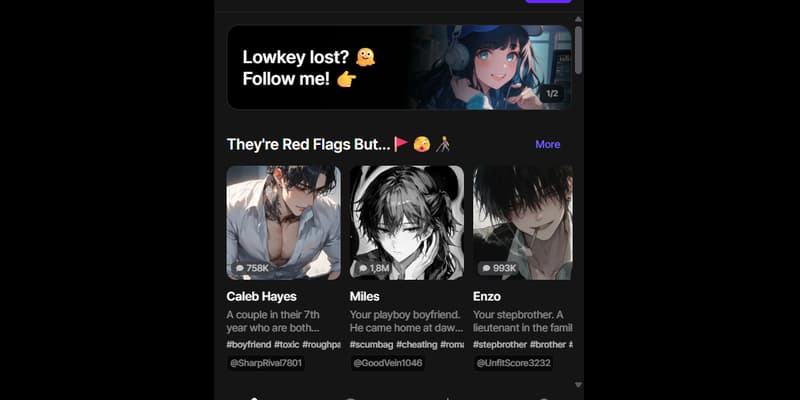This screenshot has width=800, height=400.
Task: Select the #boyfriend tag under Caleb Hayes
Action: [x=248, y=344]
